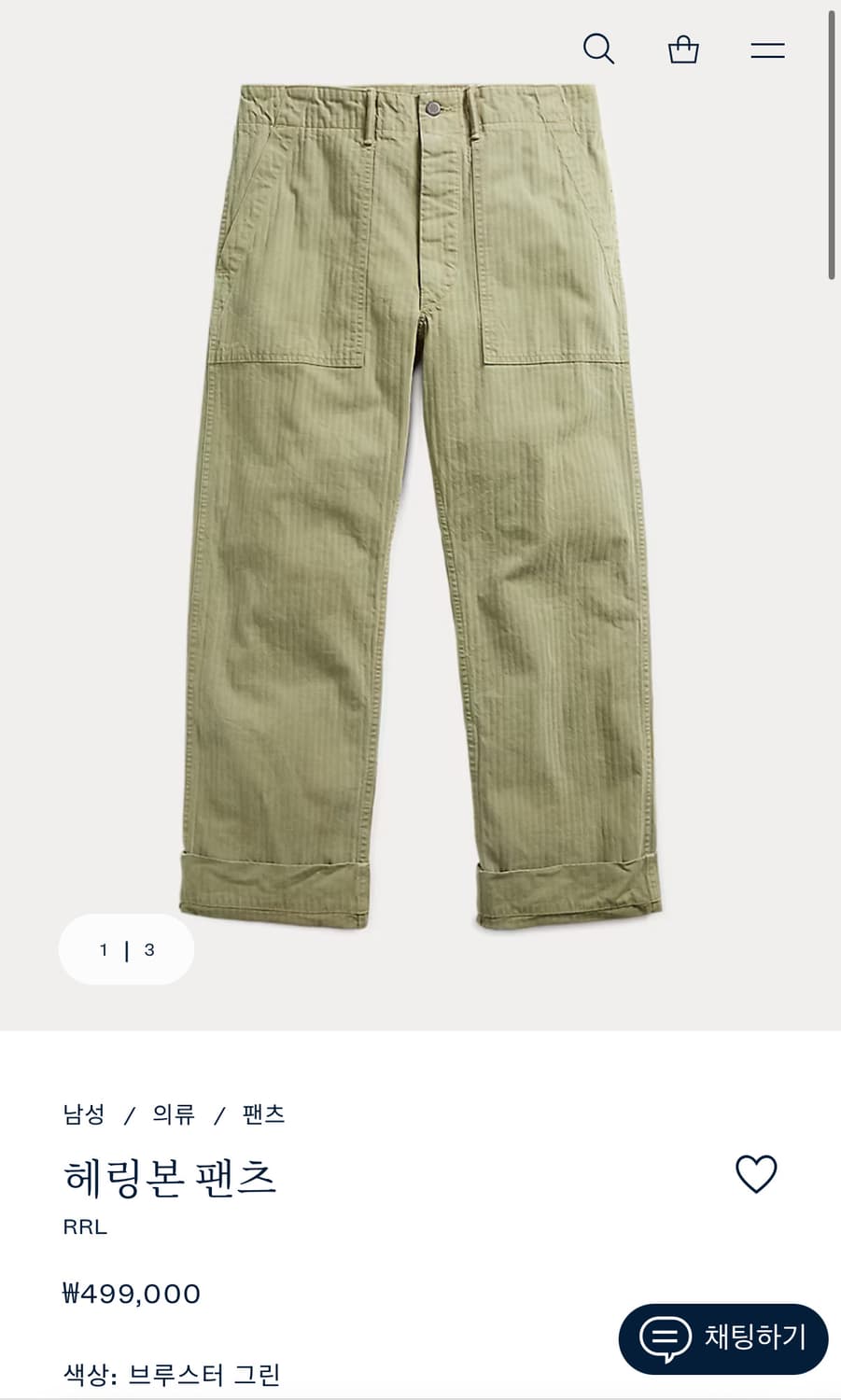Toggle the wishlist heart for 헤링본 팬츠
Screen dimensions: 841x1400
pyautogui.click(x=756, y=1174)
